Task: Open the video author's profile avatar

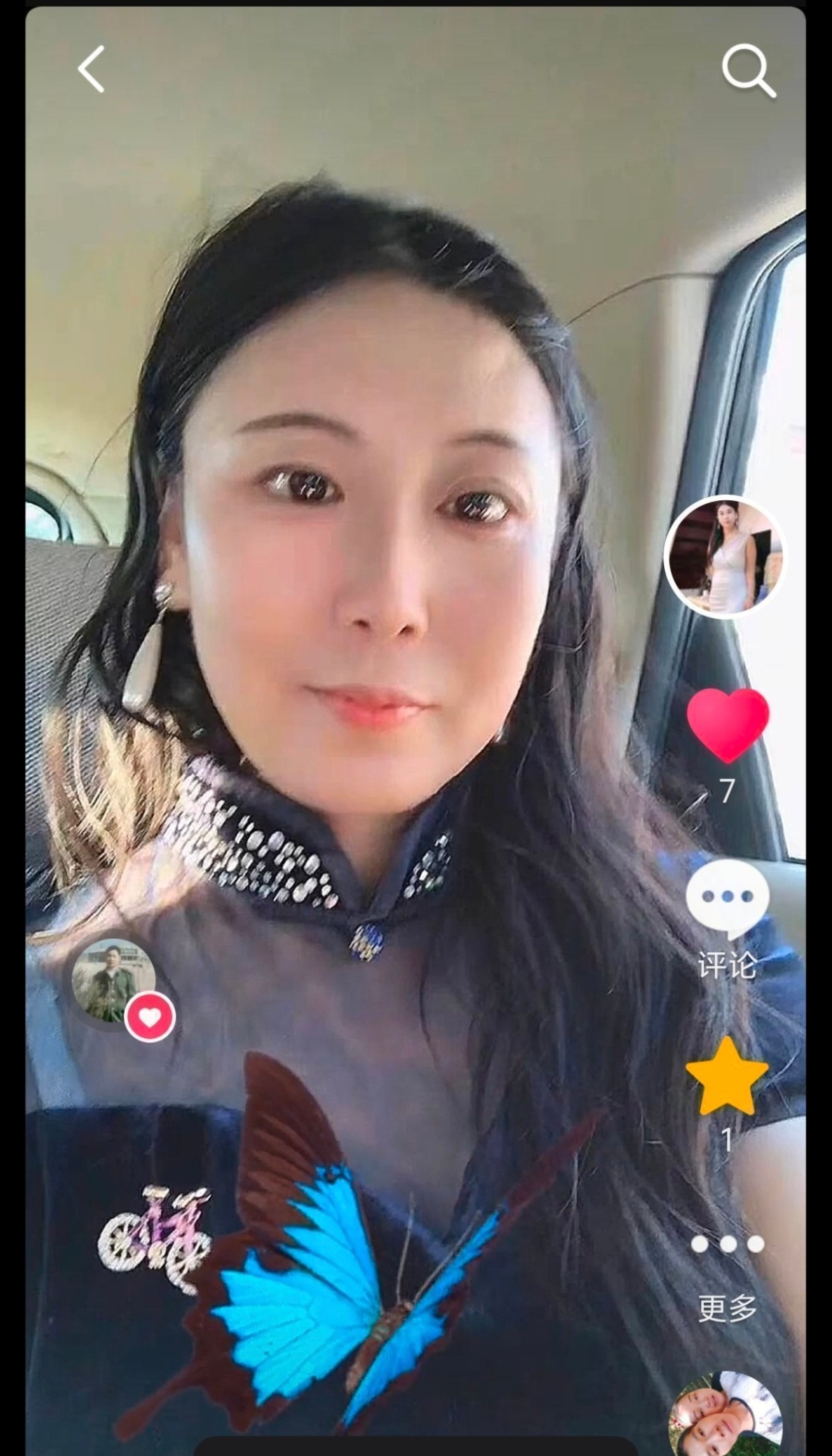Action: pos(725,556)
